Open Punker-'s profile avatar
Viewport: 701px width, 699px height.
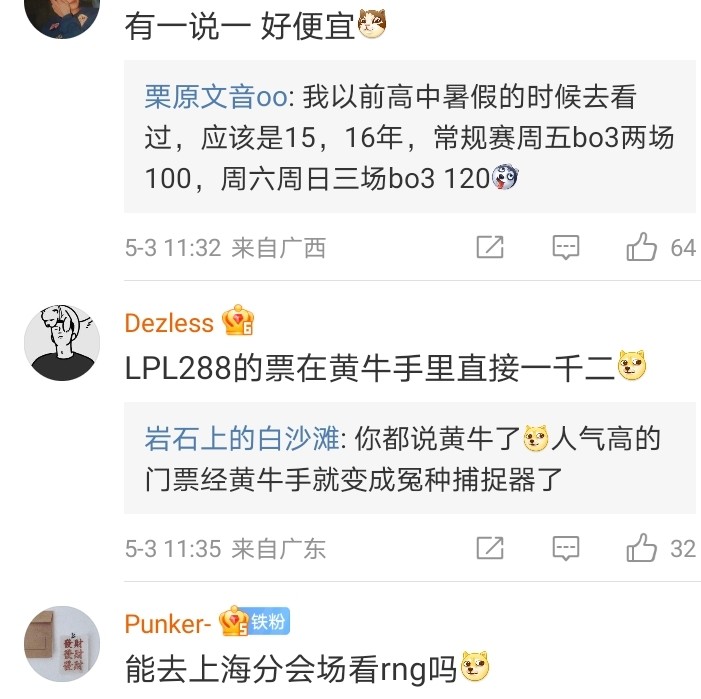(x=62, y=642)
